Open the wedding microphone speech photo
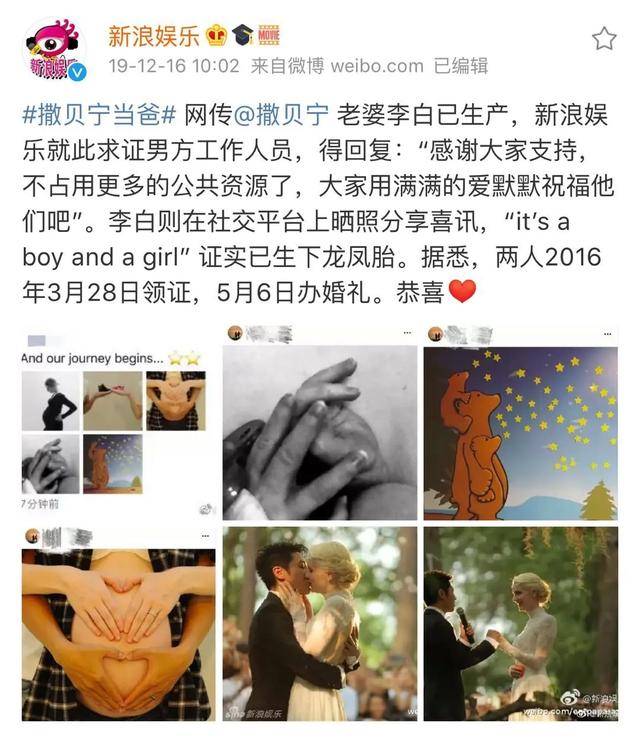The height and width of the screenshot is (743, 640). coord(520,625)
